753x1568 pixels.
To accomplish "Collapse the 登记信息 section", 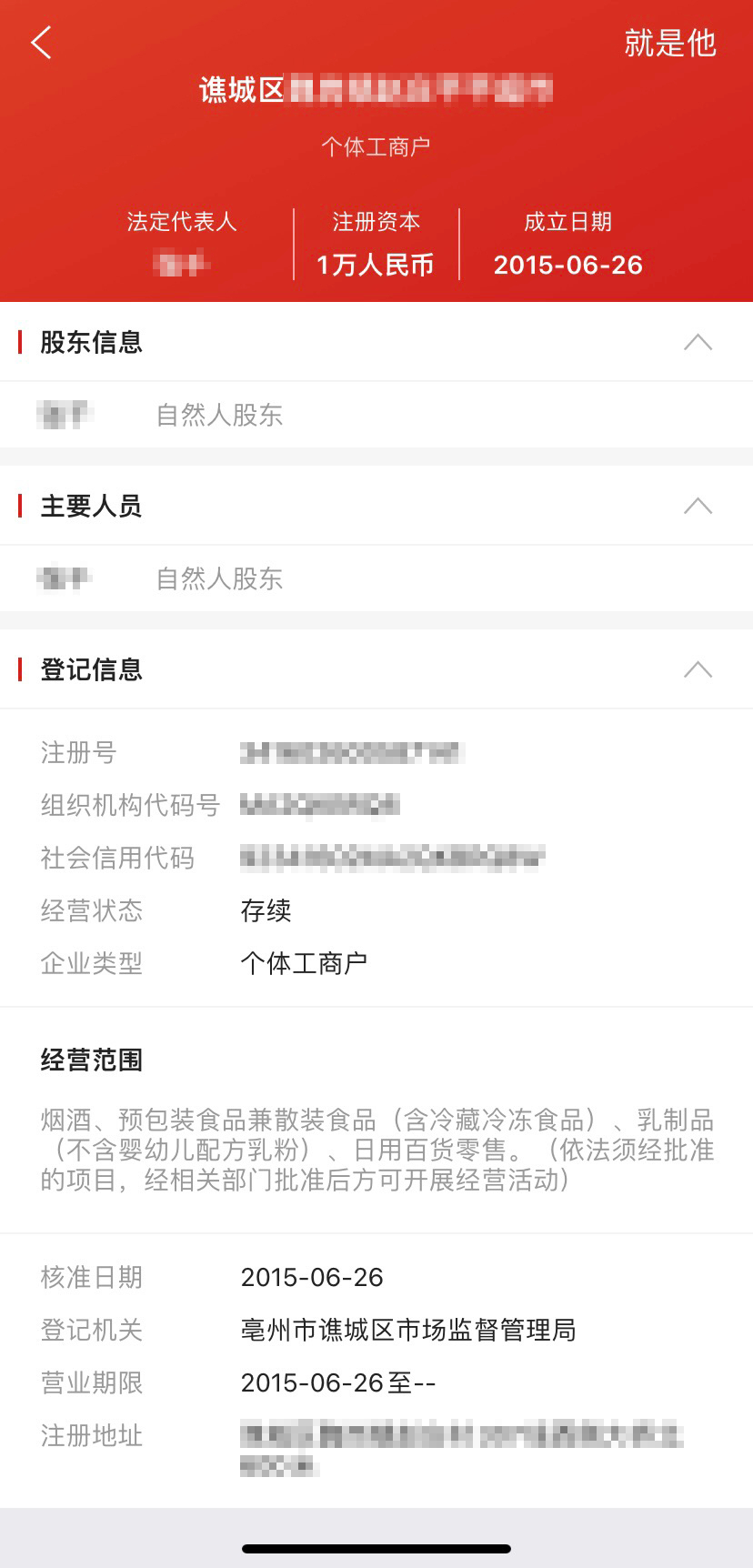I will click(697, 670).
